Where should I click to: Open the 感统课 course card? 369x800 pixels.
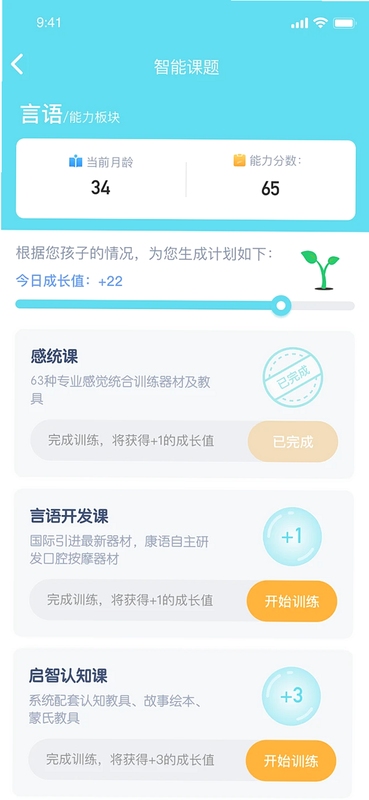(184, 404)
